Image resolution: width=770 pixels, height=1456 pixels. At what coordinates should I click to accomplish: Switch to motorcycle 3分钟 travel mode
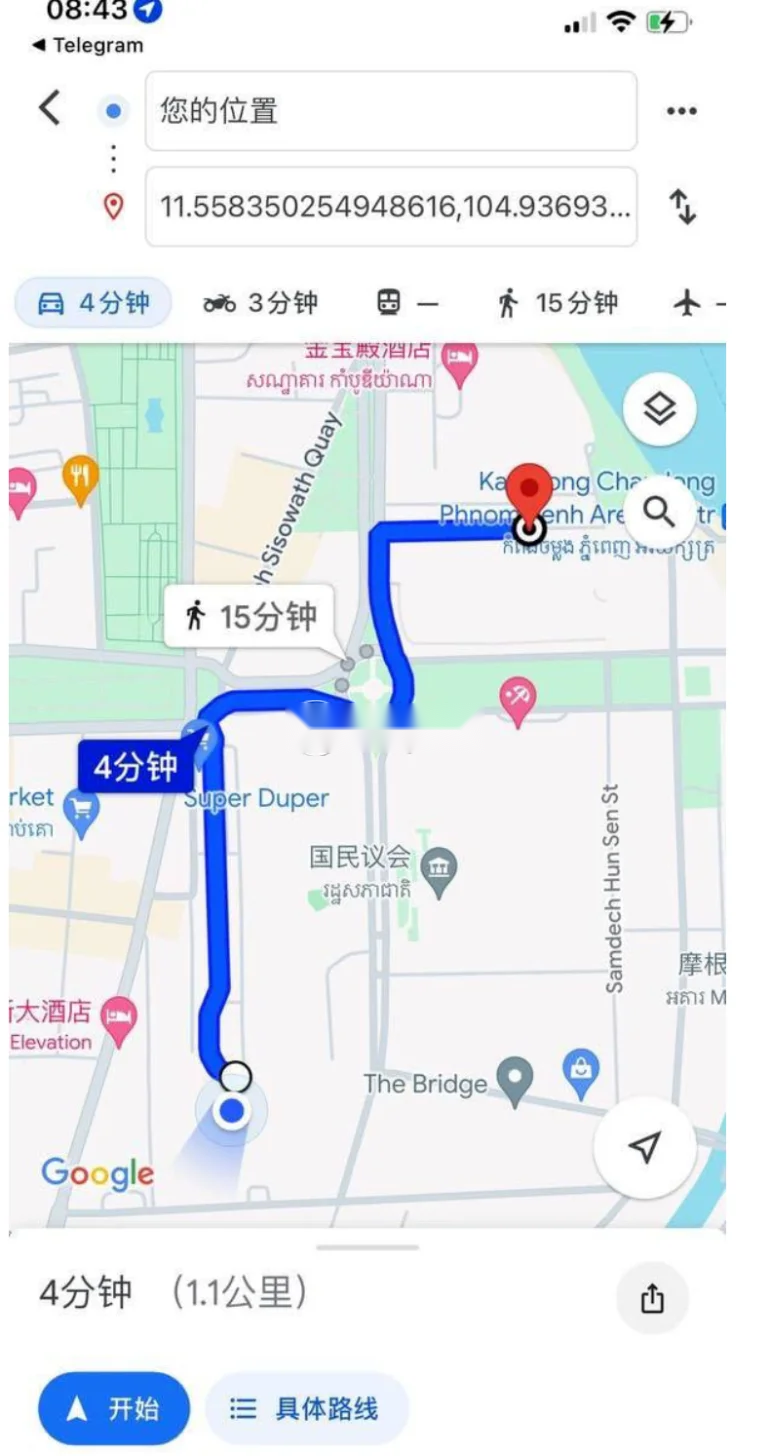(260, 303)
